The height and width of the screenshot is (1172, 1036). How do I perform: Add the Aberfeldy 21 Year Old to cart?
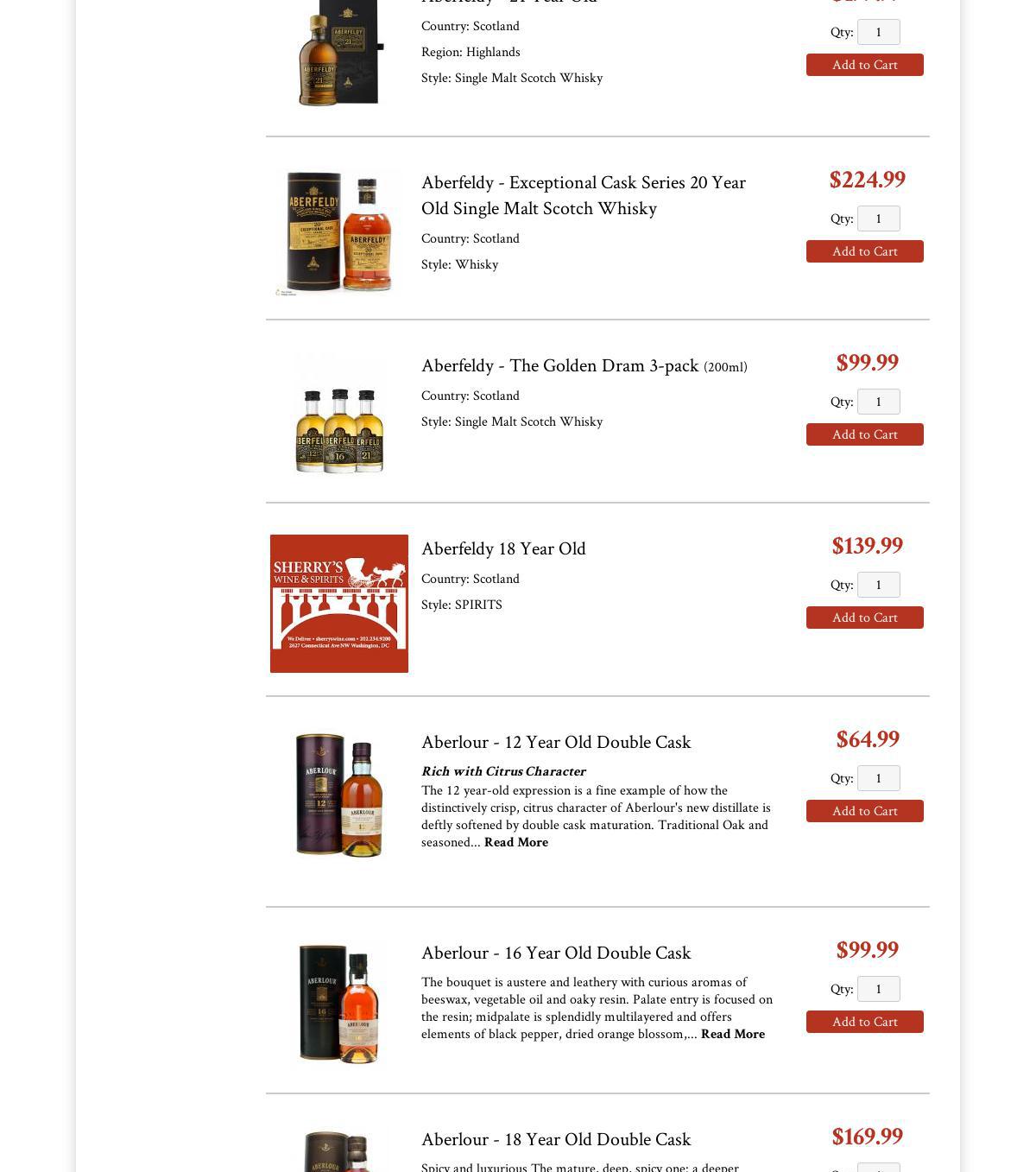(864, 65)
